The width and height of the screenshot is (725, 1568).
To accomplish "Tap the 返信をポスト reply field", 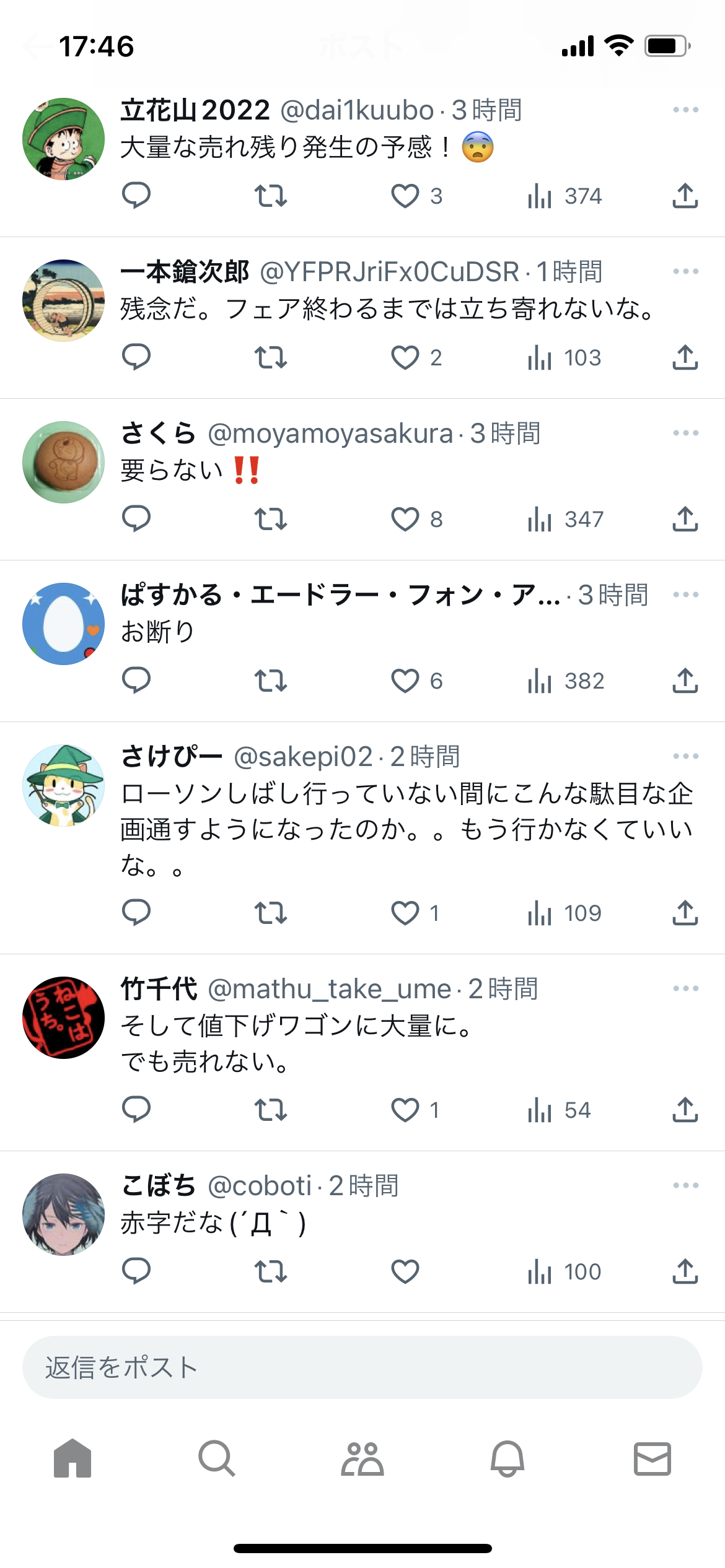I will pyautogui.click(x=362, y=1367).
